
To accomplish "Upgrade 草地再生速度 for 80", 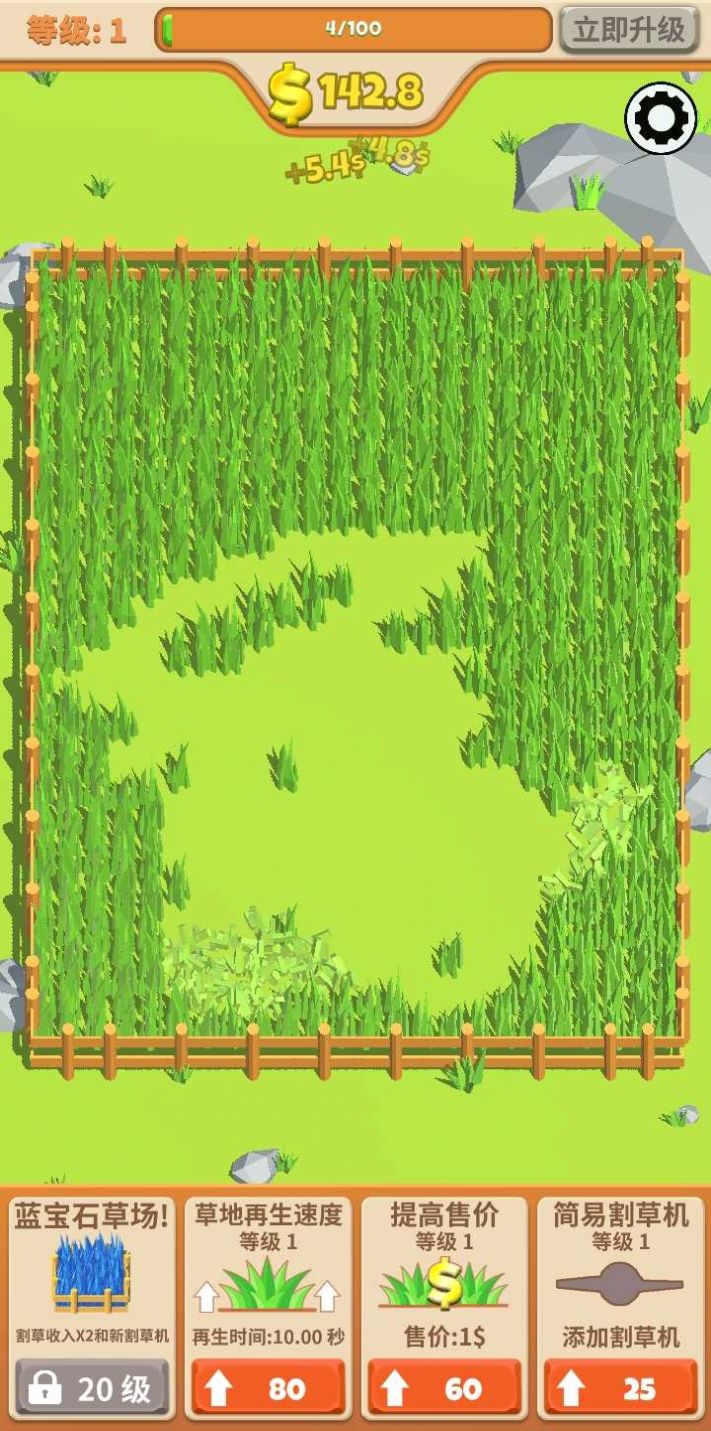I will (x=268, y=1388).
